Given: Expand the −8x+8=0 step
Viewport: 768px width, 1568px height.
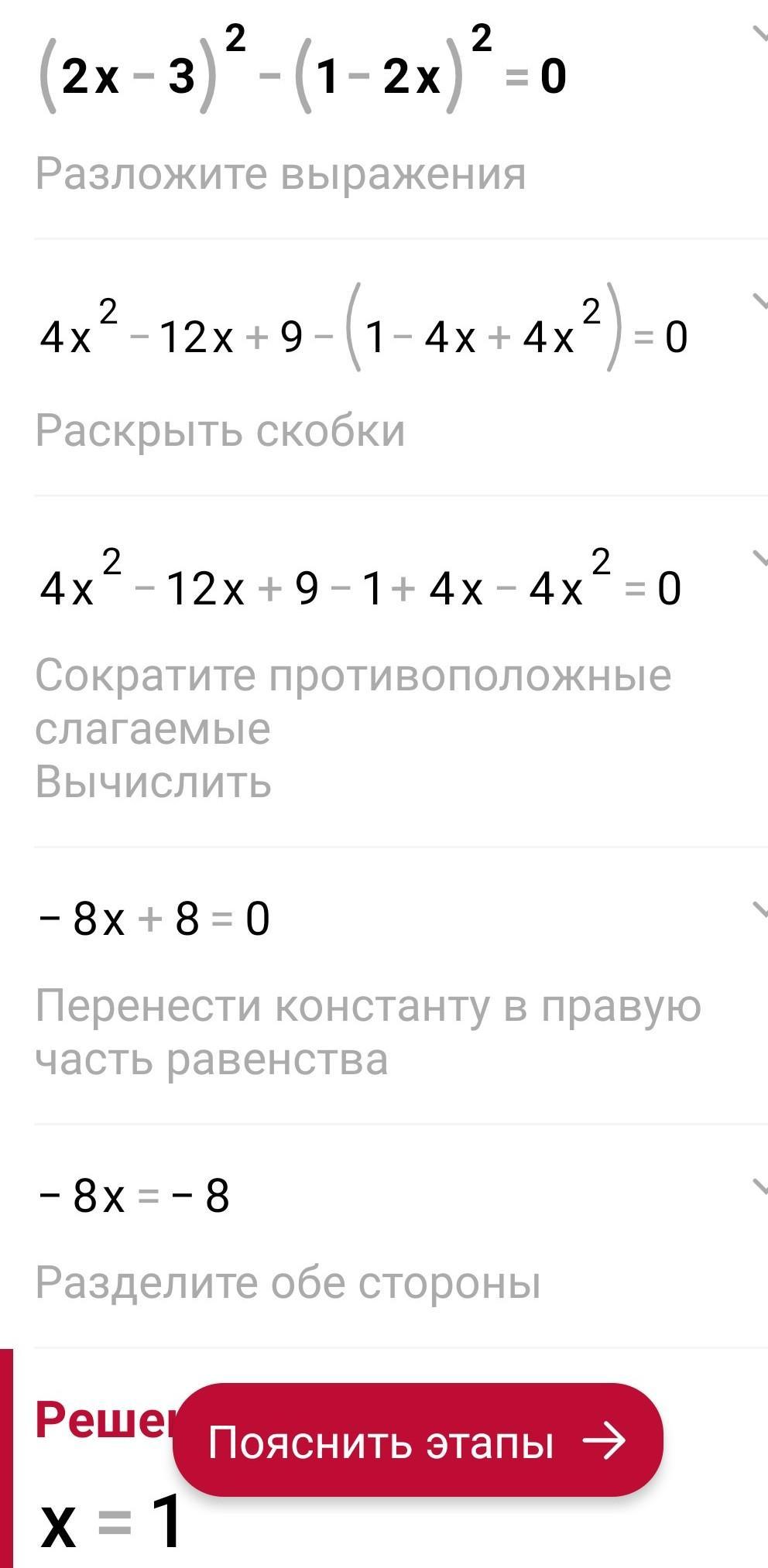Looking at the screenshot, I should coord(759,909).
